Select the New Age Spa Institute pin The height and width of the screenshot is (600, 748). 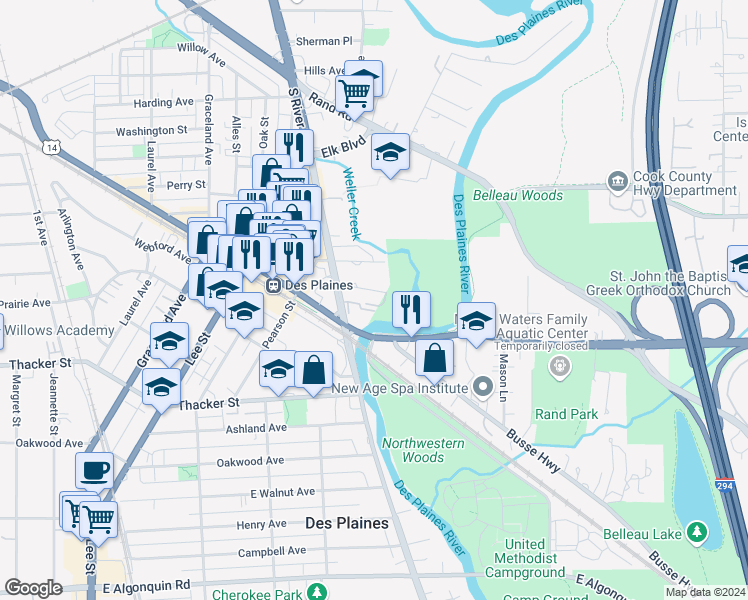[483, 387]
